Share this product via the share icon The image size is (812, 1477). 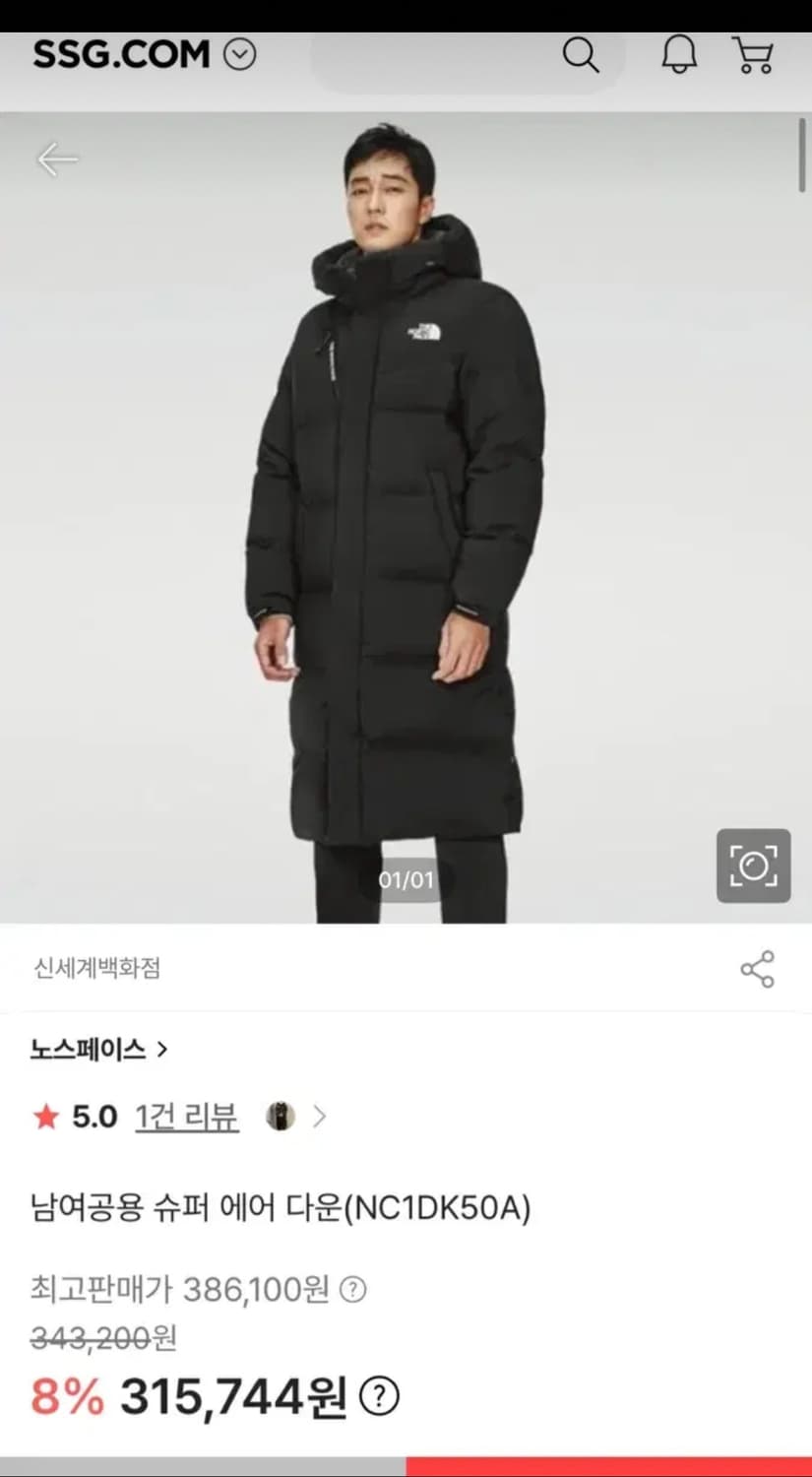[x=757, y=969]
